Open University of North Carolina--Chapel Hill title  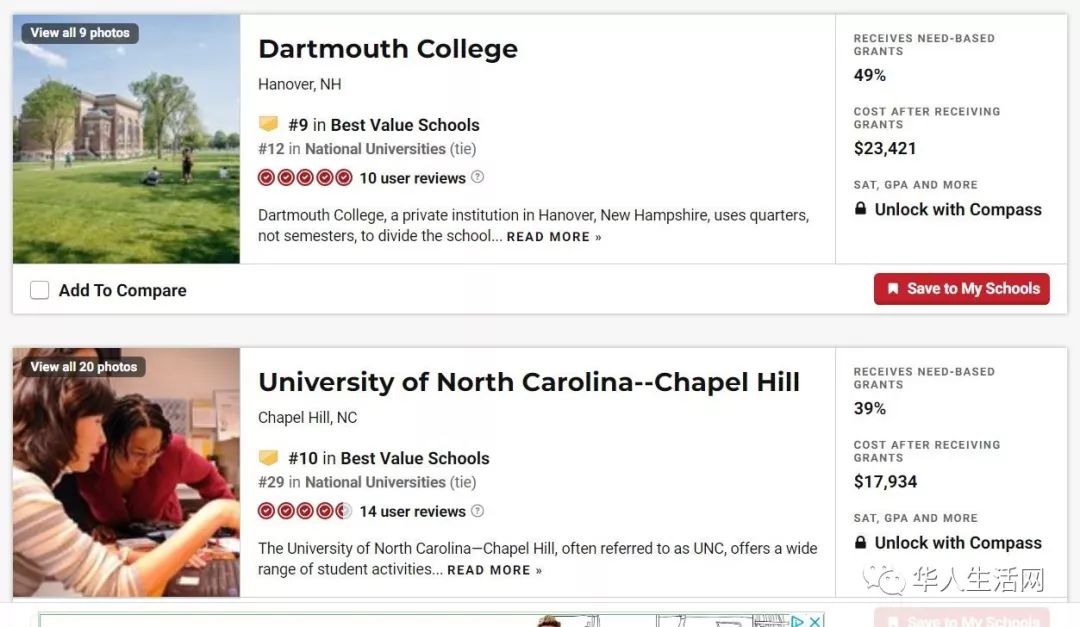point(529,382)
